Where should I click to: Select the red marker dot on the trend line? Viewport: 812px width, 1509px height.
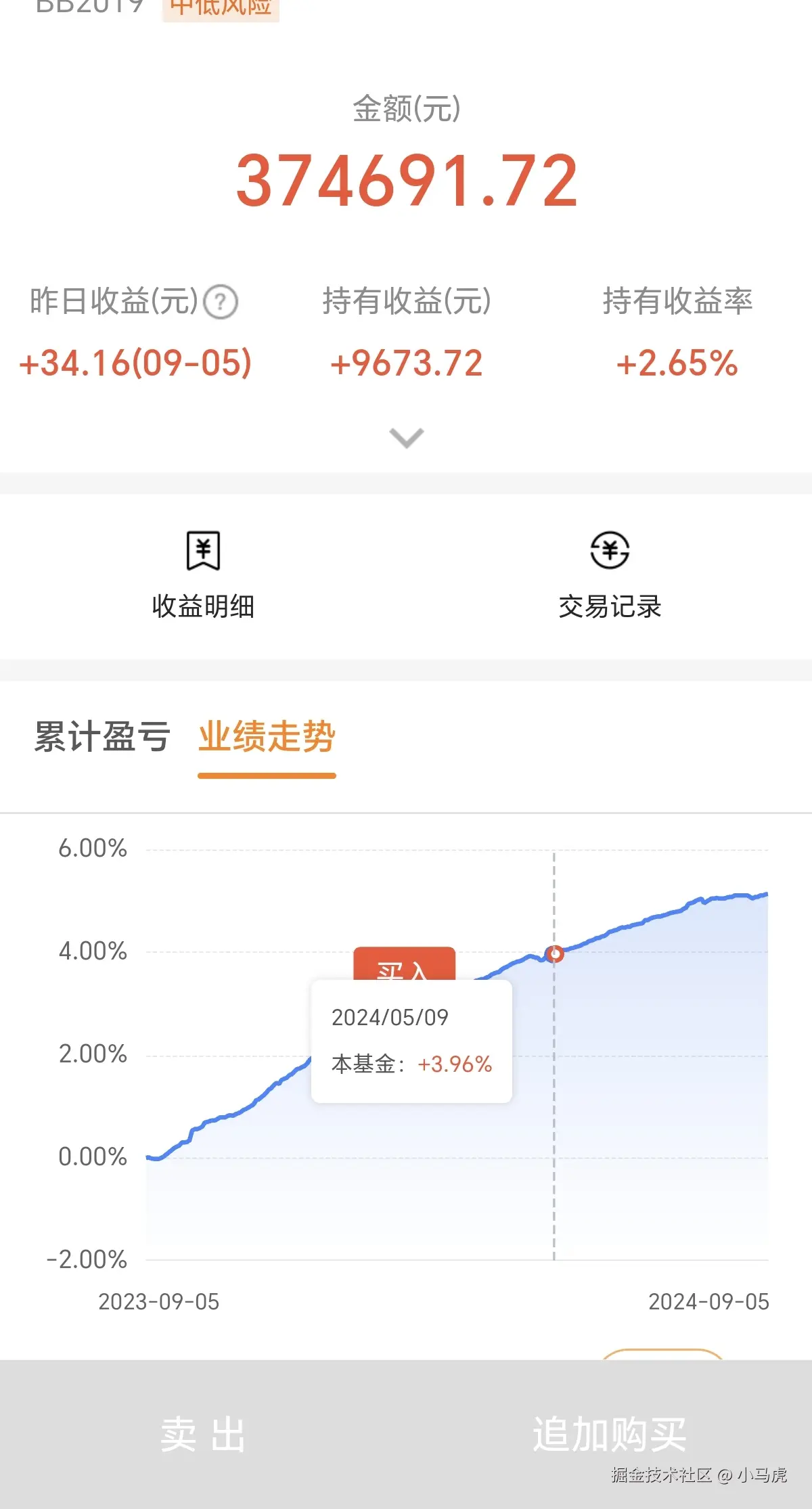(x=555, y=952)
